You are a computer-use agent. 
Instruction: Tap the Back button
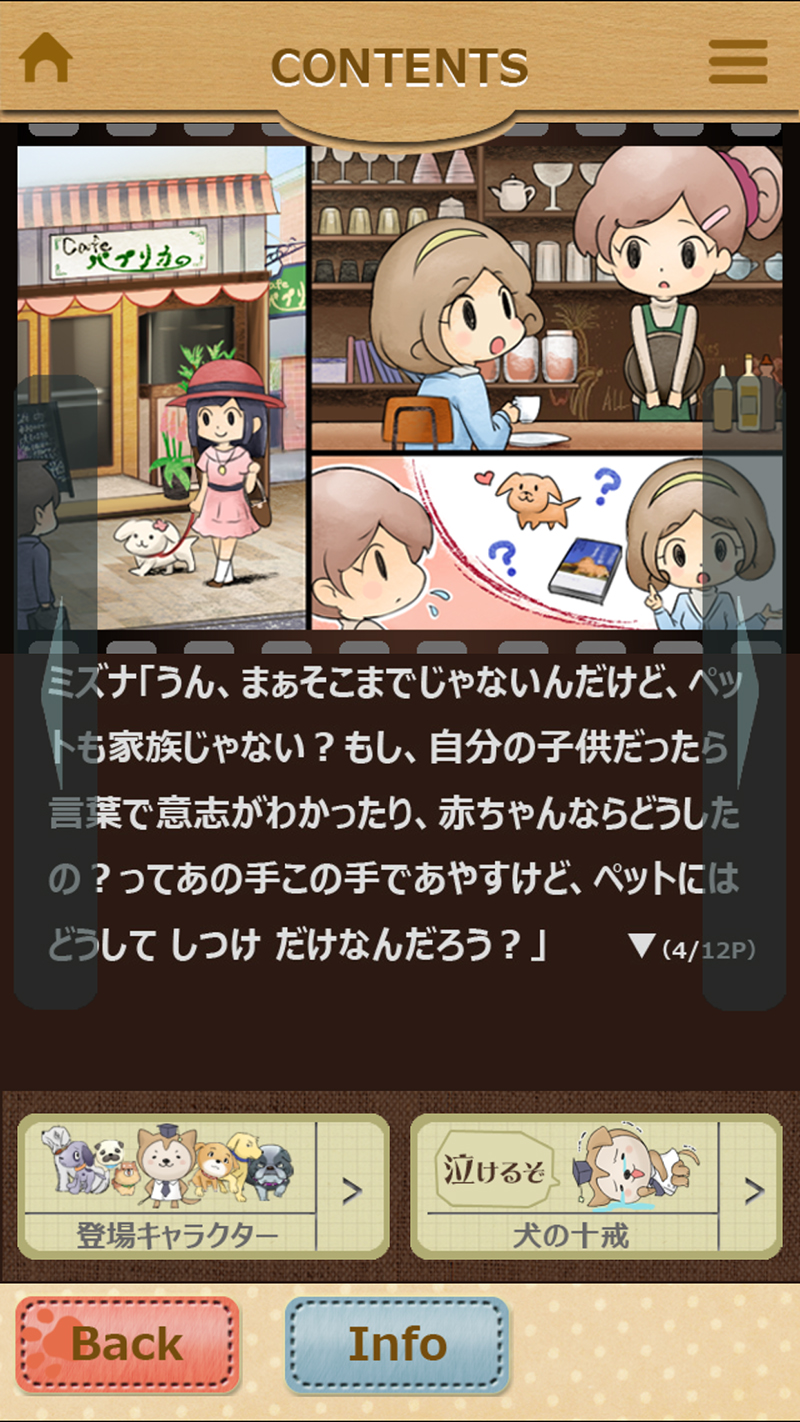tap(127, 1345)
